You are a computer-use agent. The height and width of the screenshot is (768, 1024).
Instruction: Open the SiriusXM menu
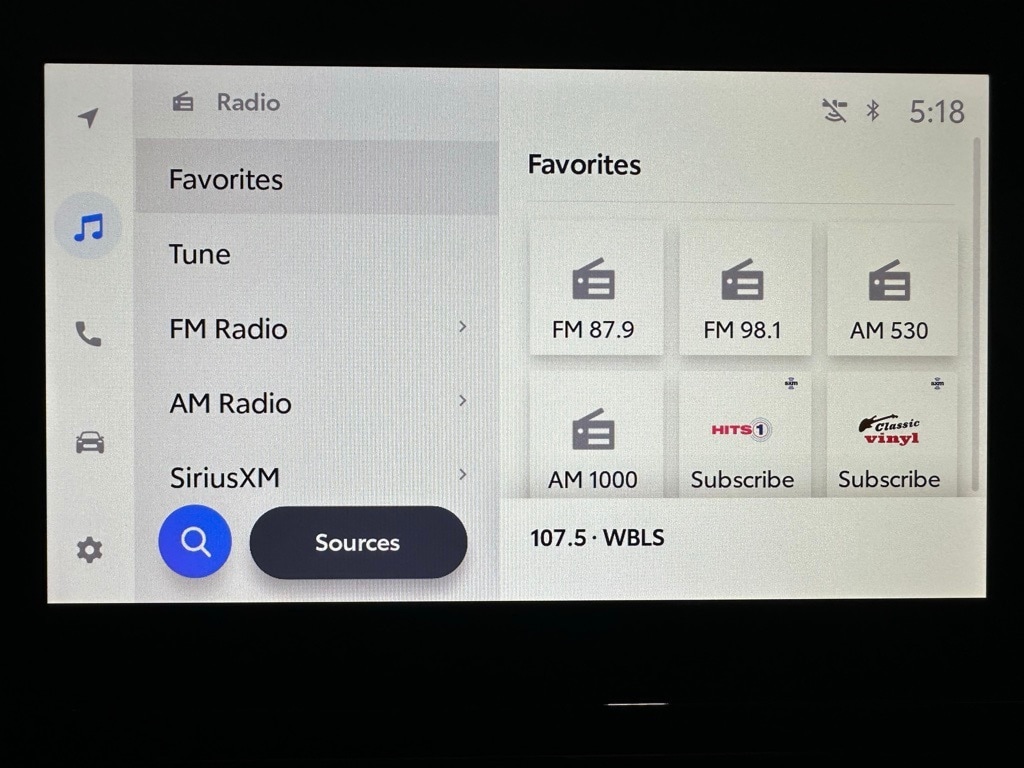point(315,476)
